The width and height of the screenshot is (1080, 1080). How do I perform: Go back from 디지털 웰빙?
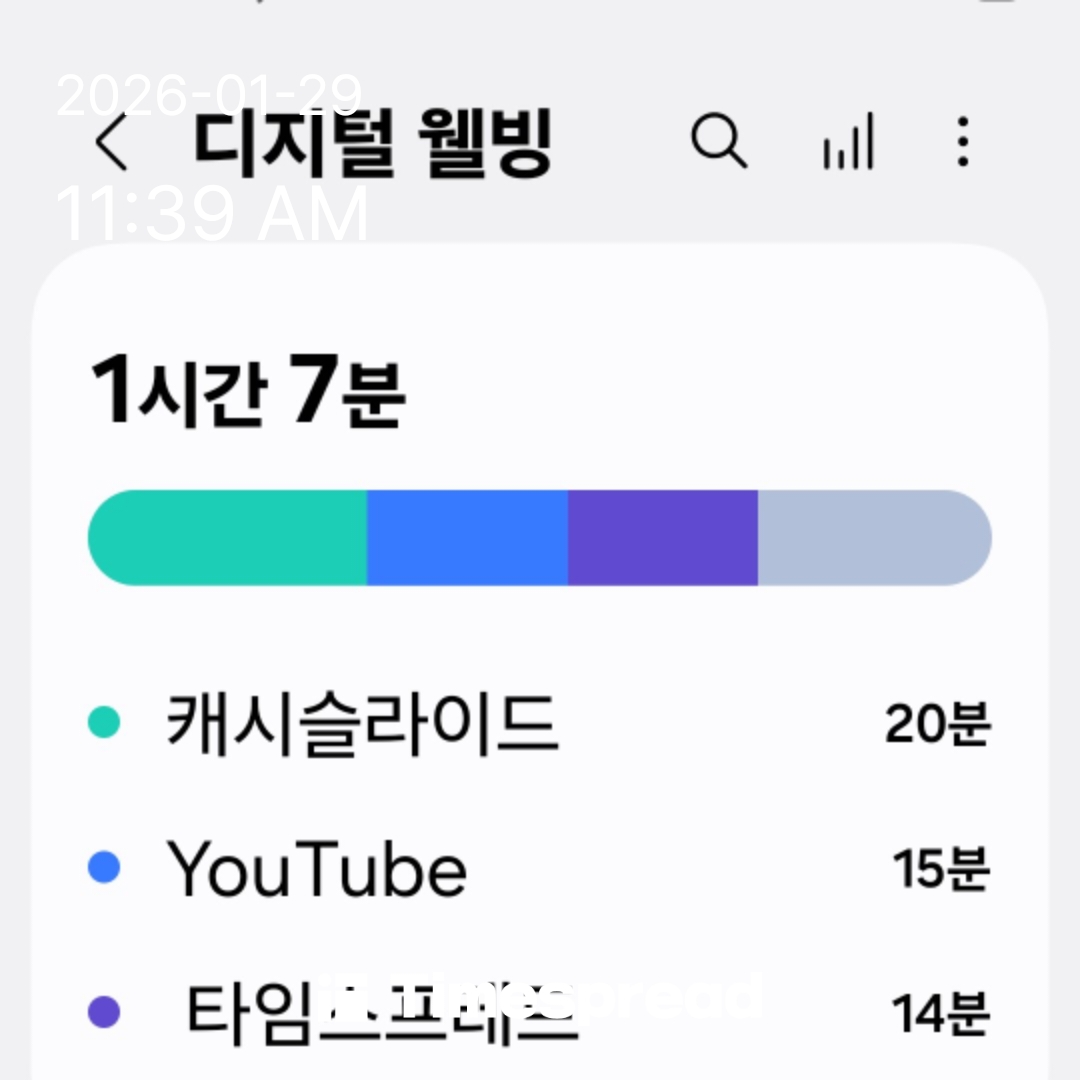pyautogui.click(x=112, y=143)
